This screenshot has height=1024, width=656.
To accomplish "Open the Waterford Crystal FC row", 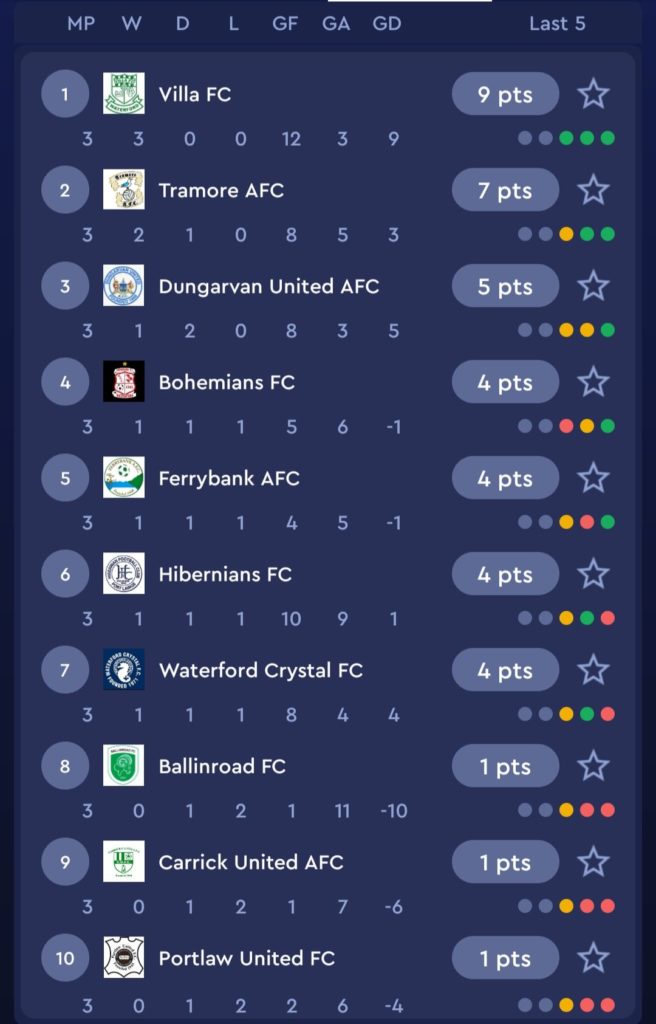I will 260,670.
